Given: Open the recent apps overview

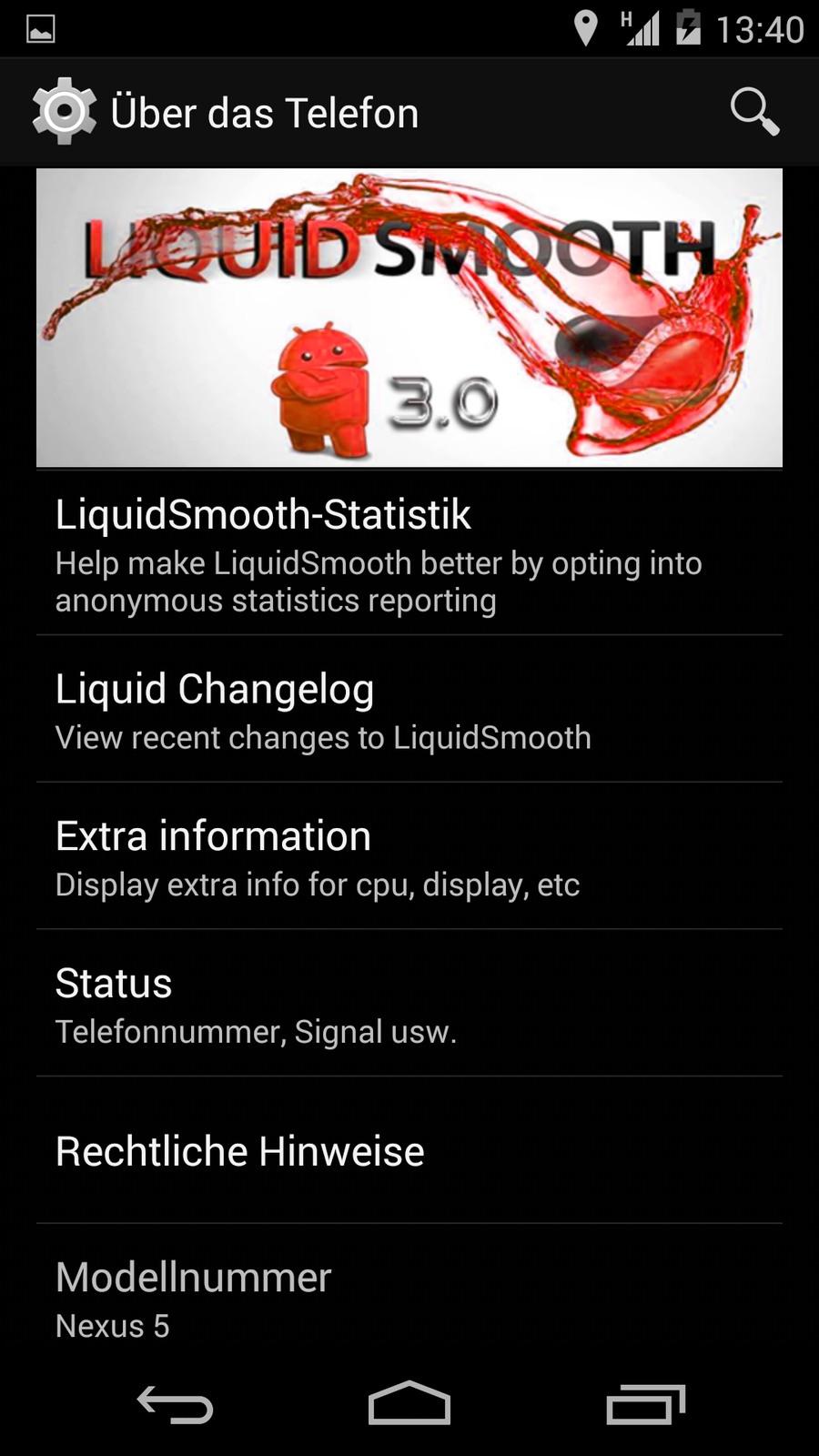Looking at the screenshot, I should [645, 1404].
